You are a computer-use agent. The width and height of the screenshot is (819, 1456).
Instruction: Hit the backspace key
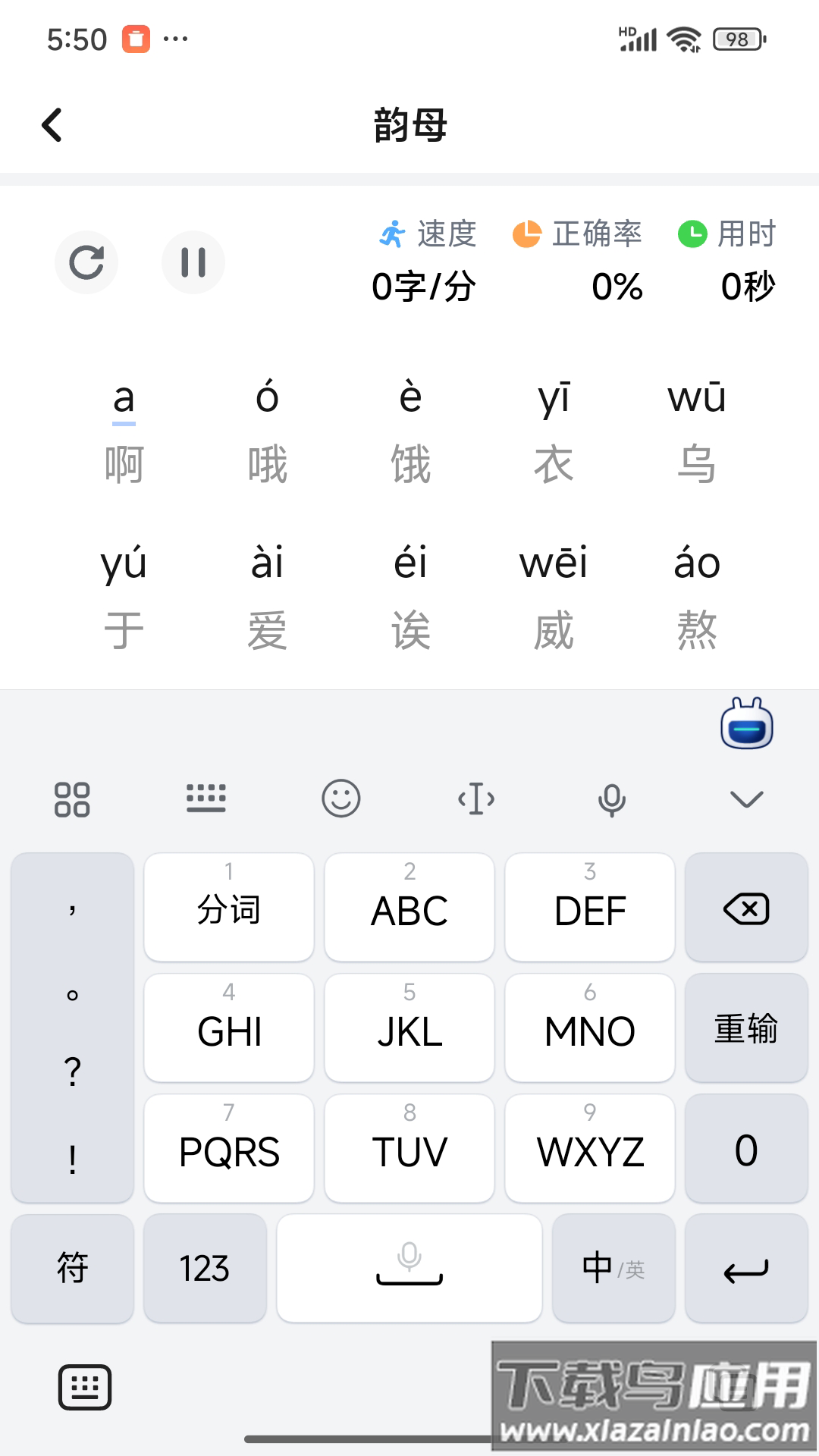pos(746,908)
